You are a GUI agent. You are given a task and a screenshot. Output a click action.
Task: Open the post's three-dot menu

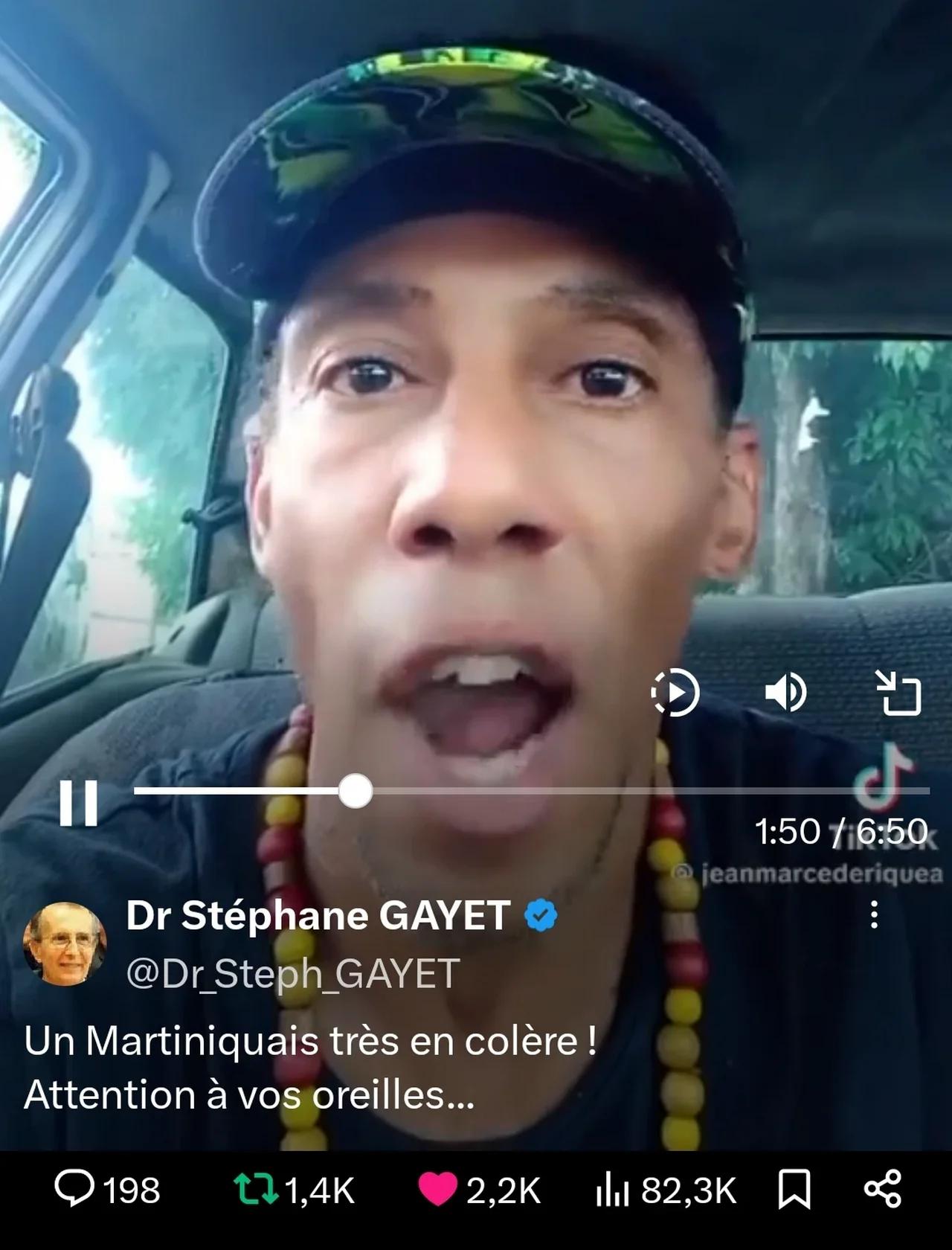[x=875, y=914]
